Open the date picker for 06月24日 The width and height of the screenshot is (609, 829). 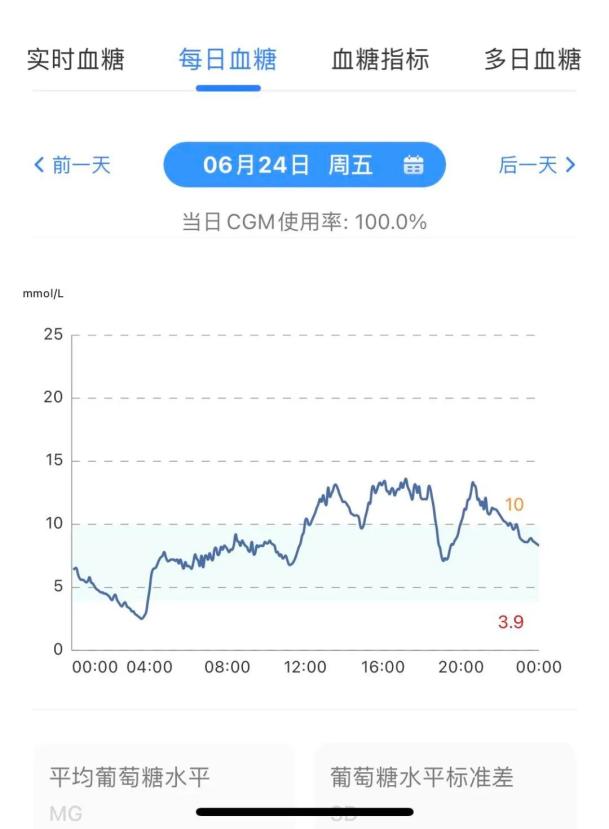click(x=304, y=165)
